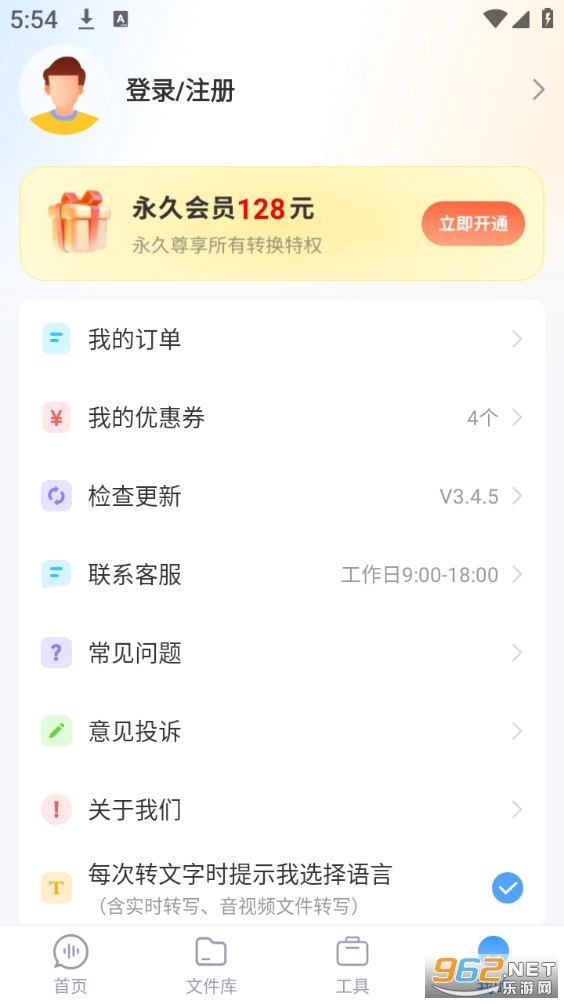564x1004 pixels.
Task: View 我的优惠券 coupons
Action: tap(282, 417)
